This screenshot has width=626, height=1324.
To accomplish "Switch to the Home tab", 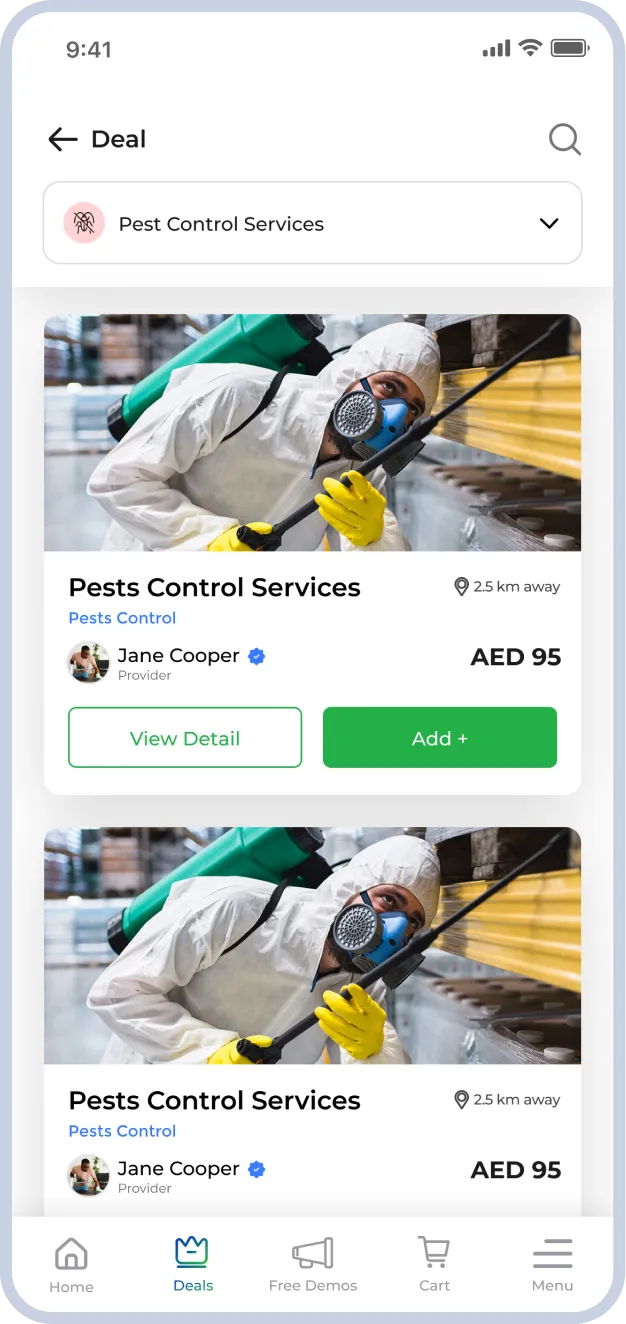I will (x=71, y=1264).
